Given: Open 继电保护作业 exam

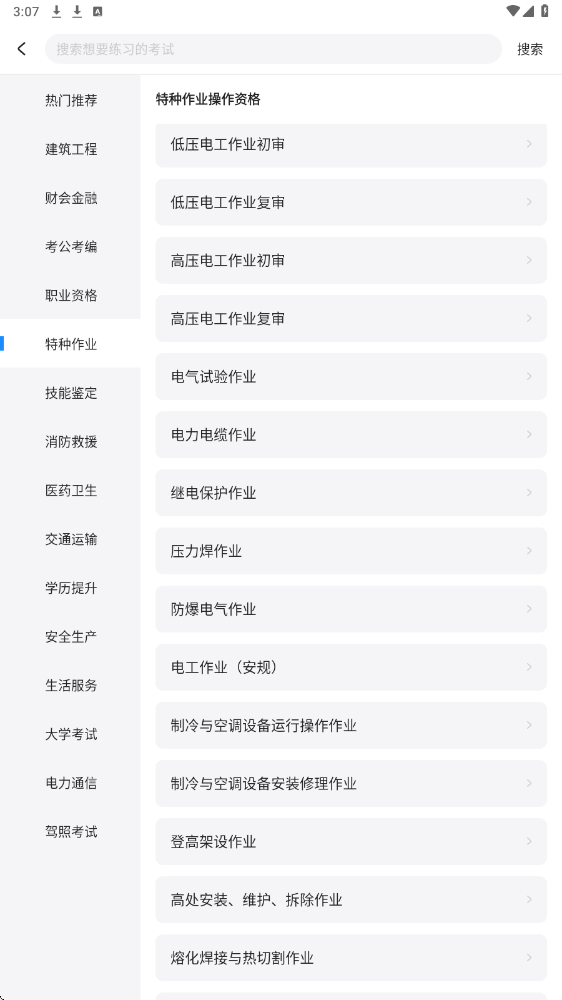Looking at the screenshot, I should 351,492.
